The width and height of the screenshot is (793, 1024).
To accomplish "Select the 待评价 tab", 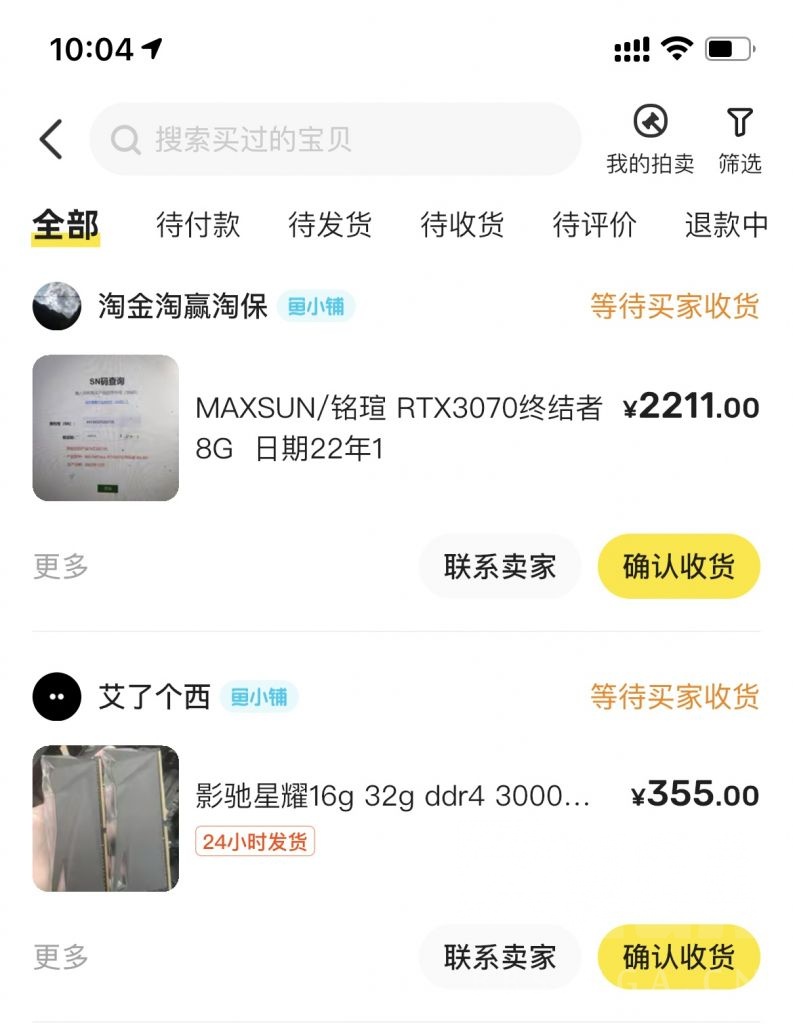I will click(x=594, y=226).
